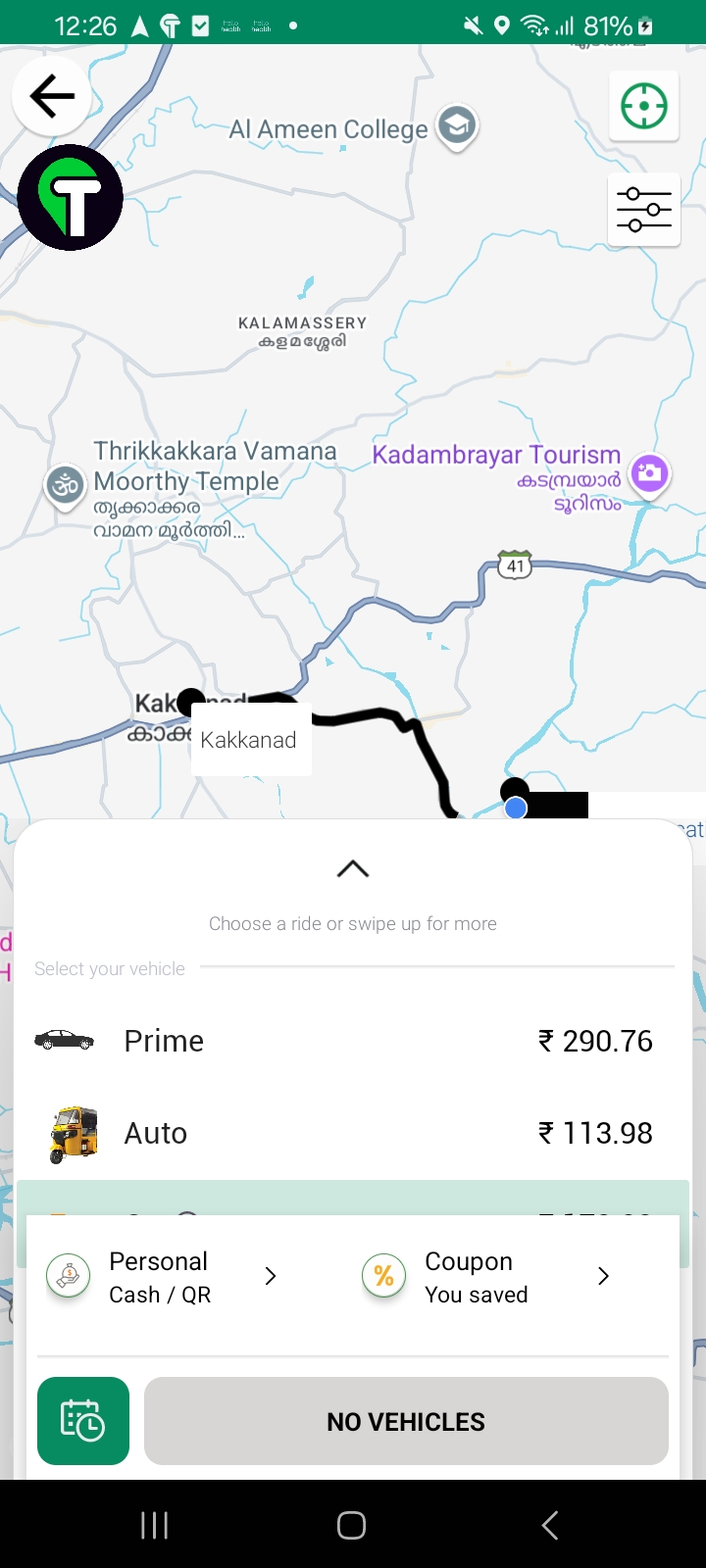
Task: Open the recent apps view
Action: tap(155, 1525)
